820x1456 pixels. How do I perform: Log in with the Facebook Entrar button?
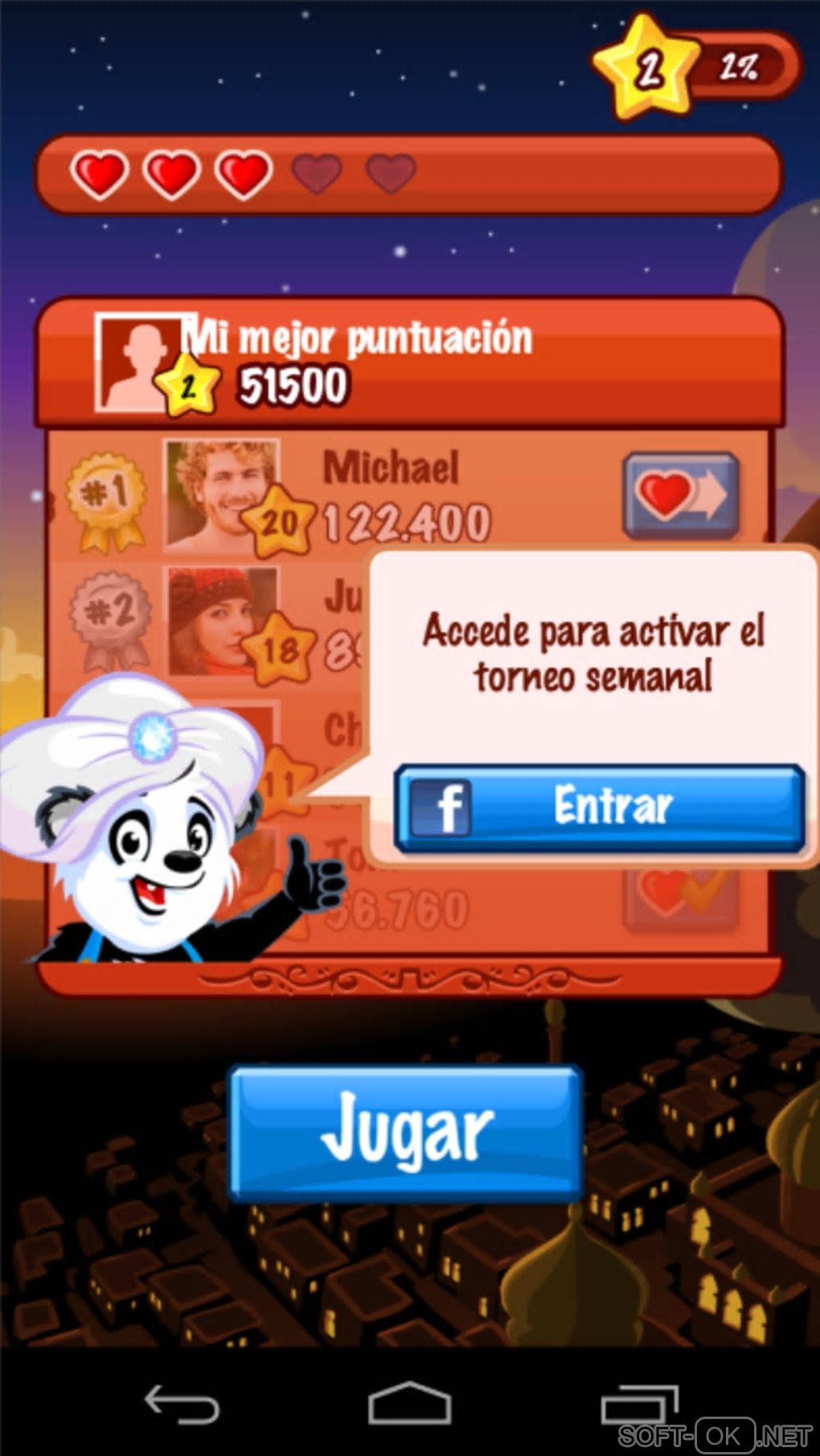coord(599,807)
